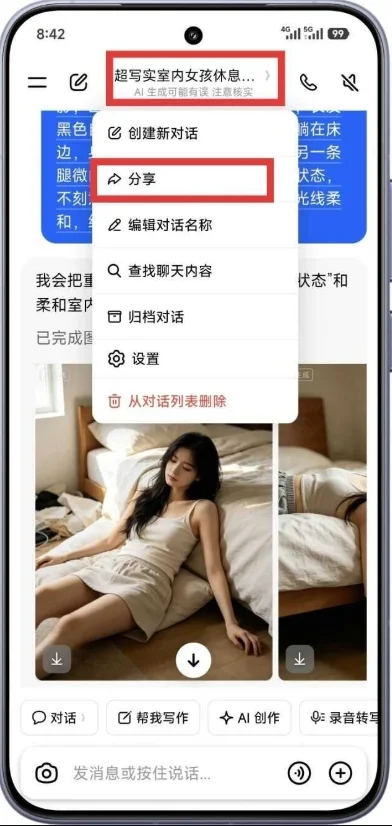Select 从对话列表删除
Image resolution: width=392 pixels, height=826 pixels.
(x=195, y=401)
